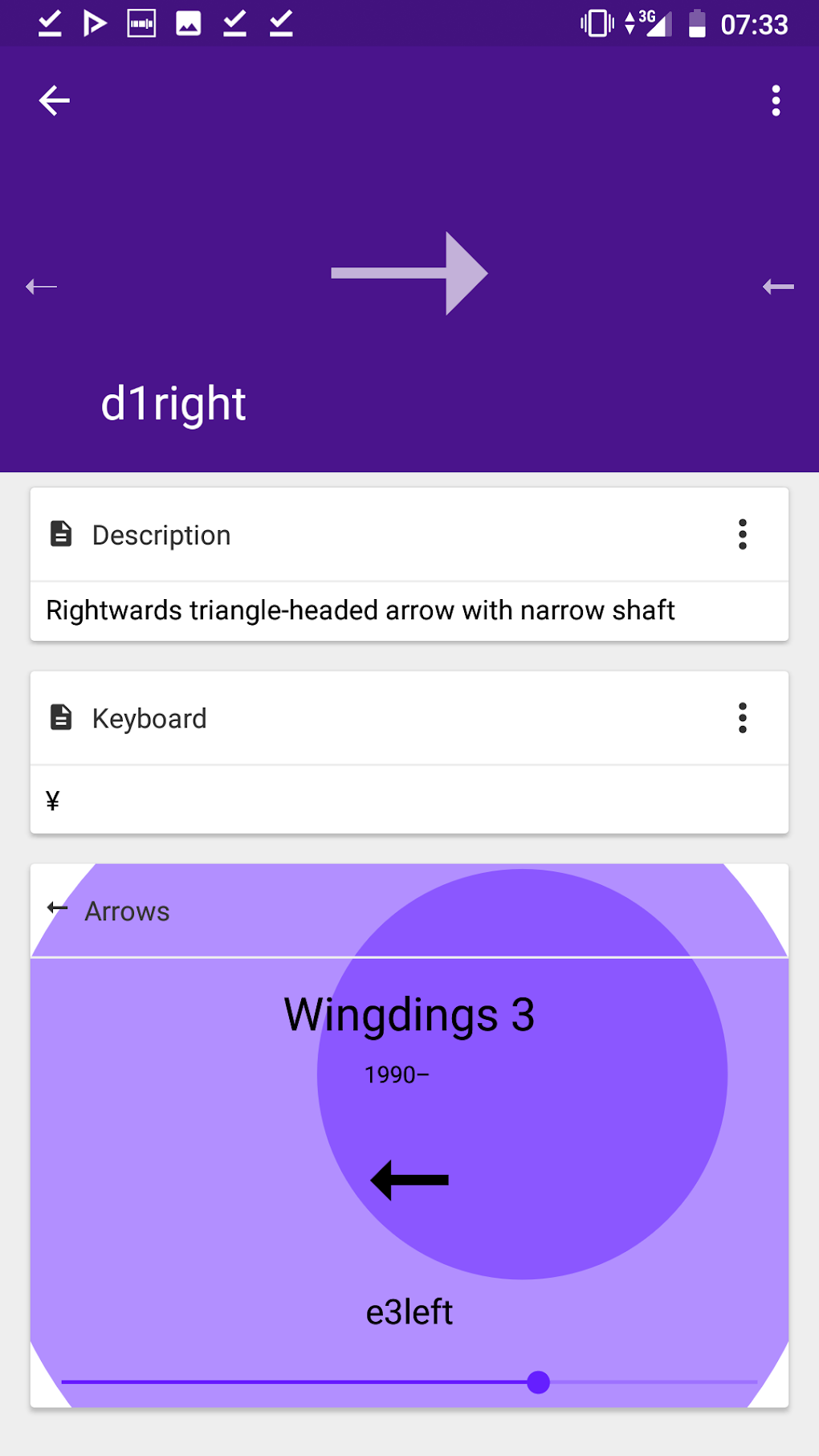This screenshot has width=819, height=1456.
Task: Select the small left arrow glyph at right edge
Action: click(x=778, y=286)
